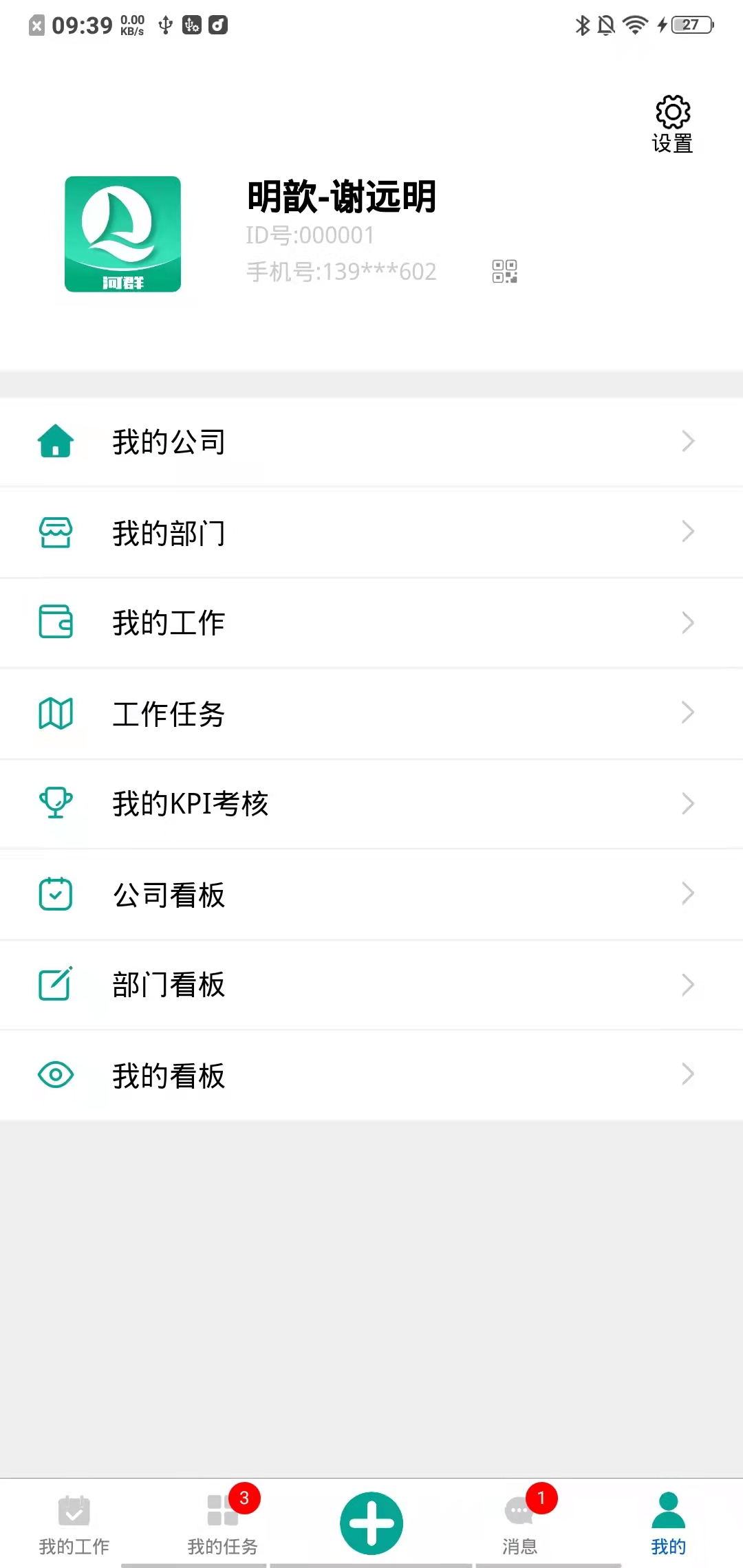Screen dimensions: 743x1568
Task: Tap the green plus add button
Action: (x=371, y=1523)
